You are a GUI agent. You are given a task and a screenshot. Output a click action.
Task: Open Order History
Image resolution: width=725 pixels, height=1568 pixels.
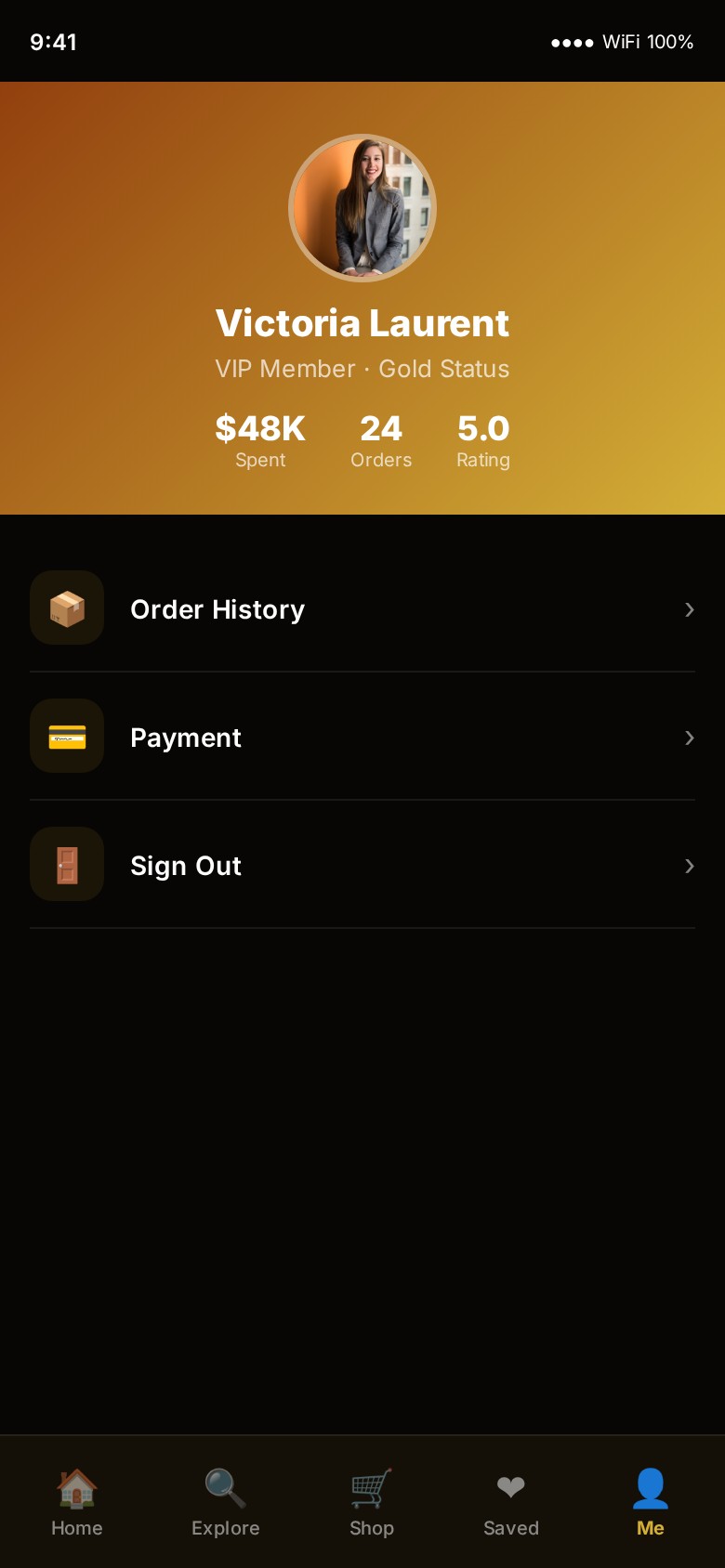[x=362, y=608]
